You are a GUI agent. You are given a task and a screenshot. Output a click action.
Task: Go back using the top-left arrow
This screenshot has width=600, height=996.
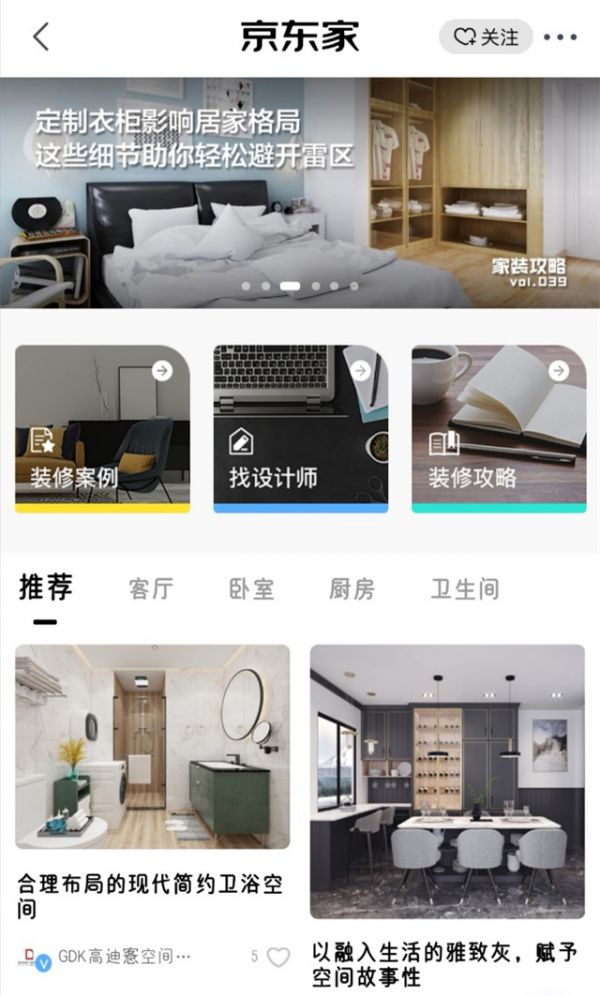(41, 37)
